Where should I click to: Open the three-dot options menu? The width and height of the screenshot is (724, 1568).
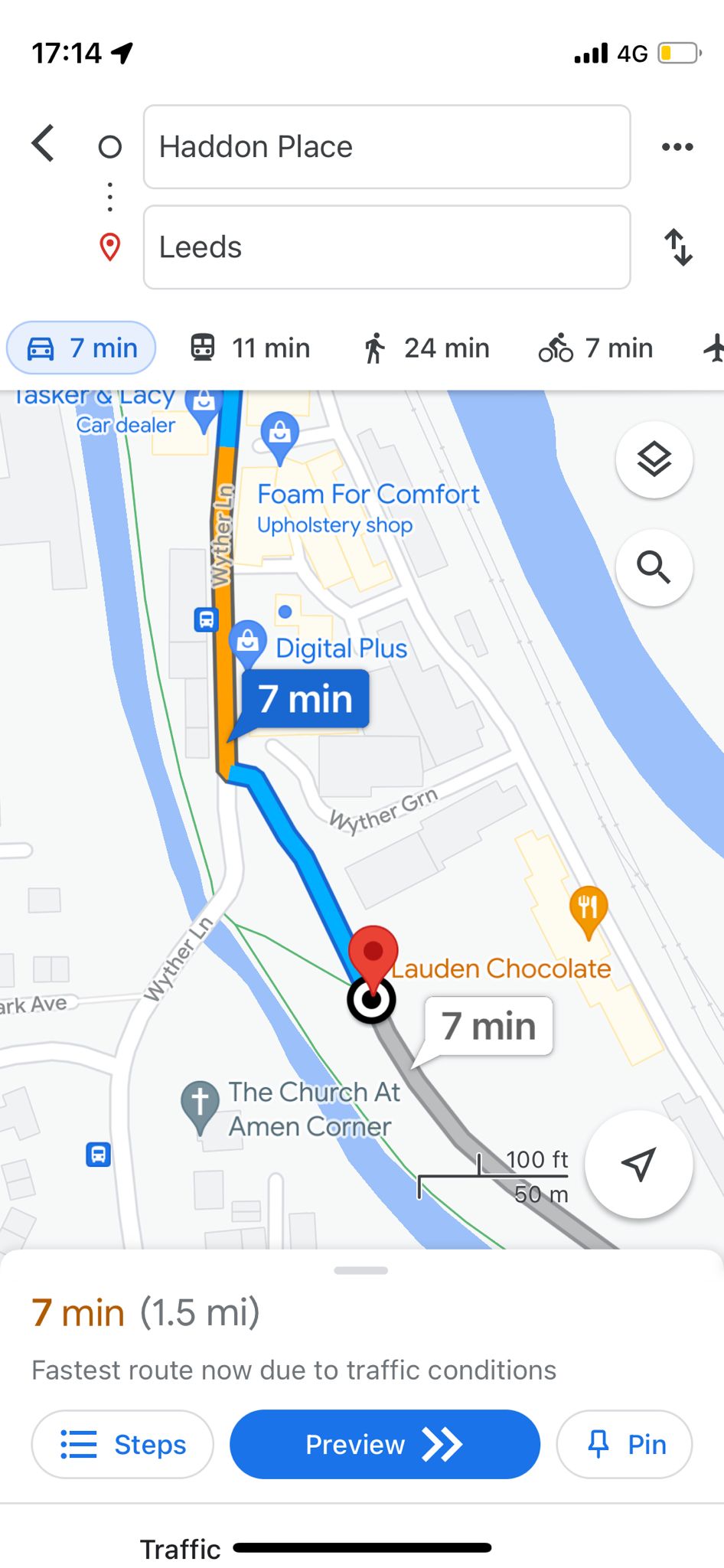coord(677,147)
